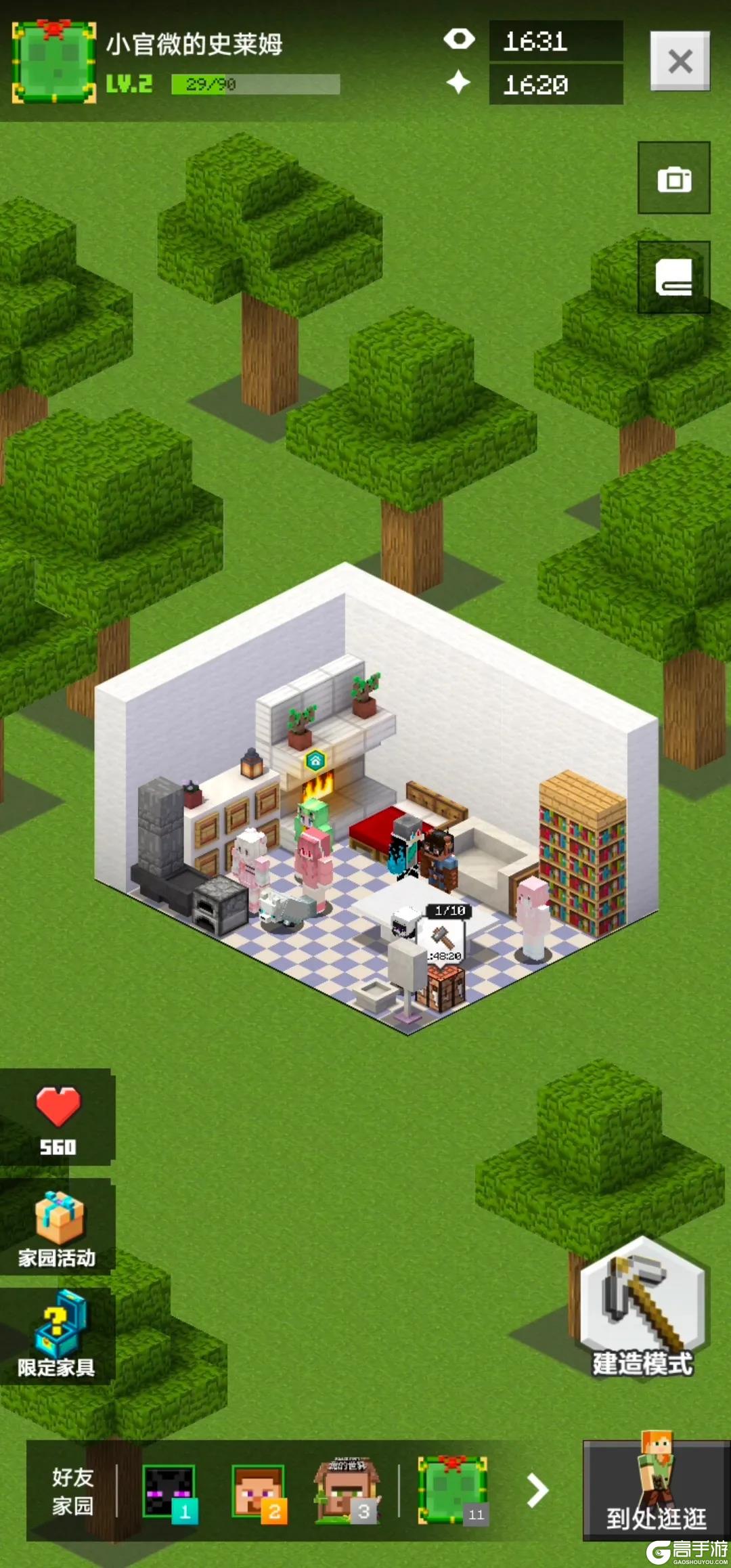Tap 到处逛逛 to wander around

[656, 1491]
